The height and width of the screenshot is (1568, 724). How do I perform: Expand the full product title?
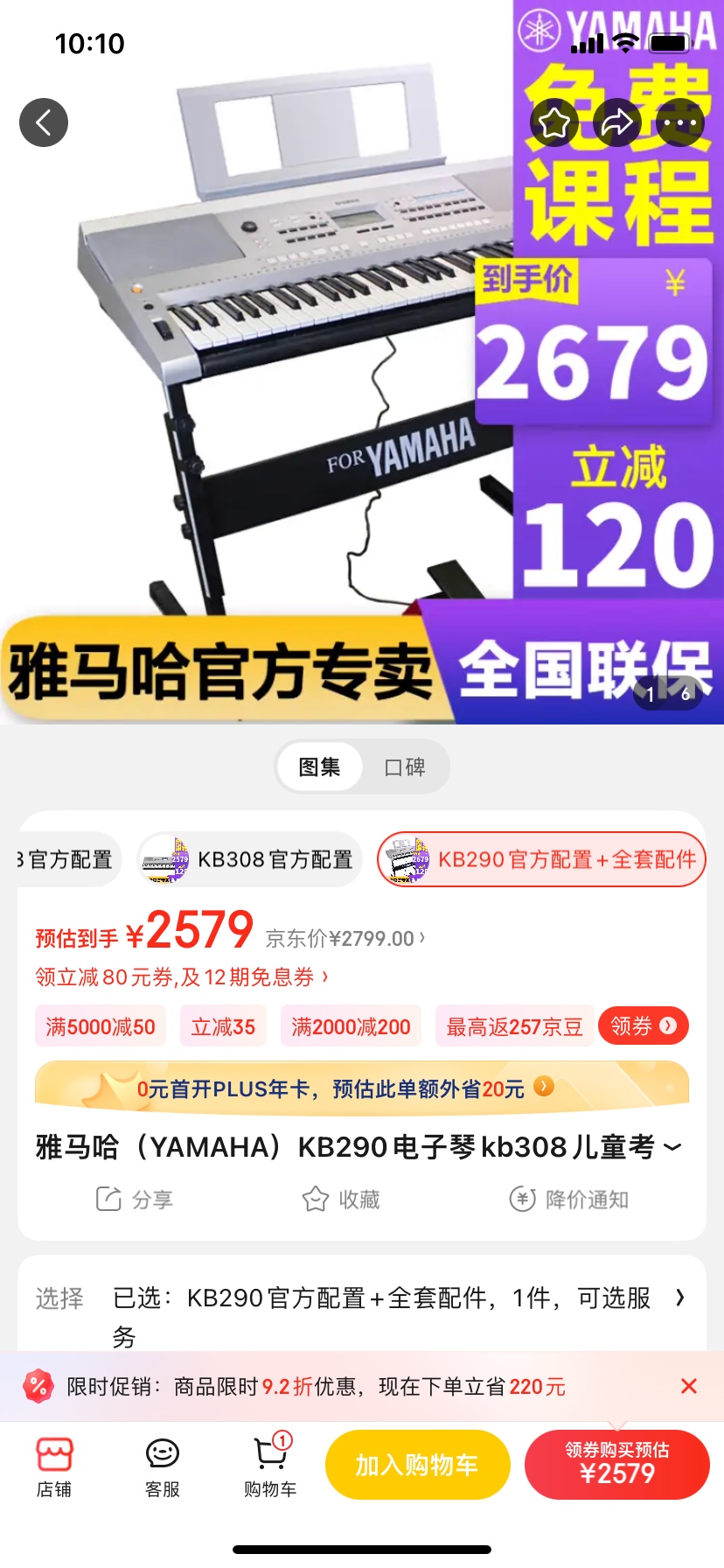point(672,1147)
